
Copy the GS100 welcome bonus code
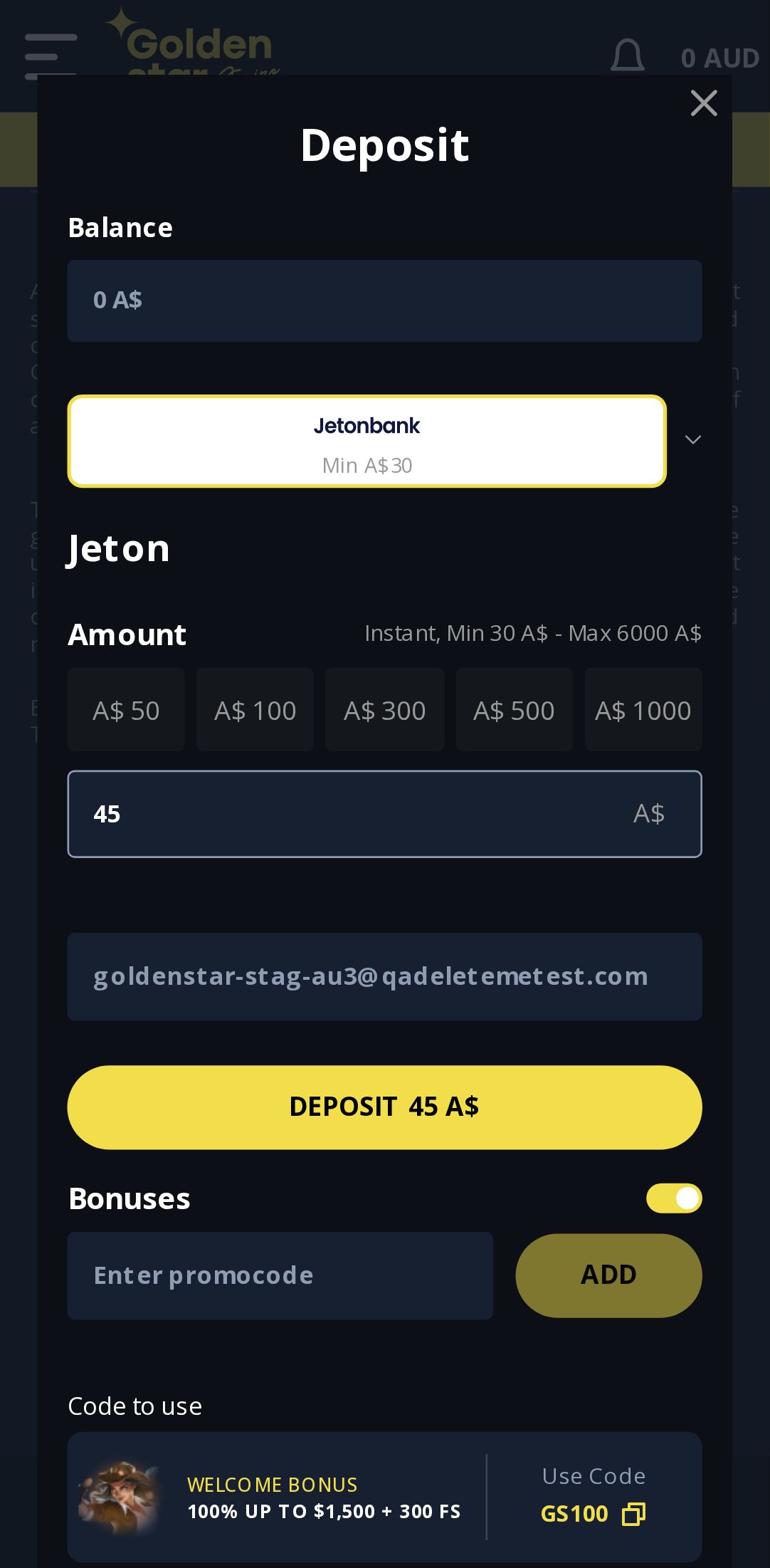pos(633,1513)
